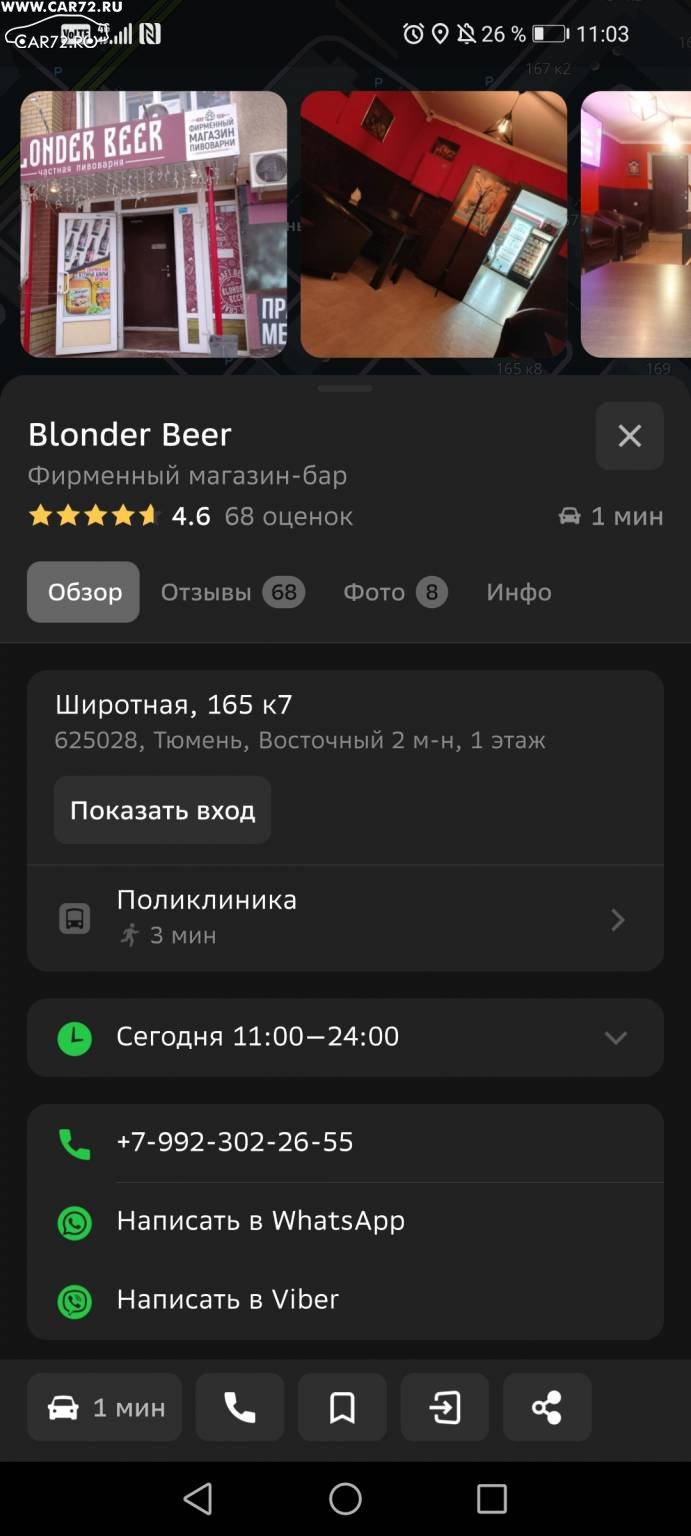
Task: Open the red-walled interior photo
Action: [x=434, y=224]
